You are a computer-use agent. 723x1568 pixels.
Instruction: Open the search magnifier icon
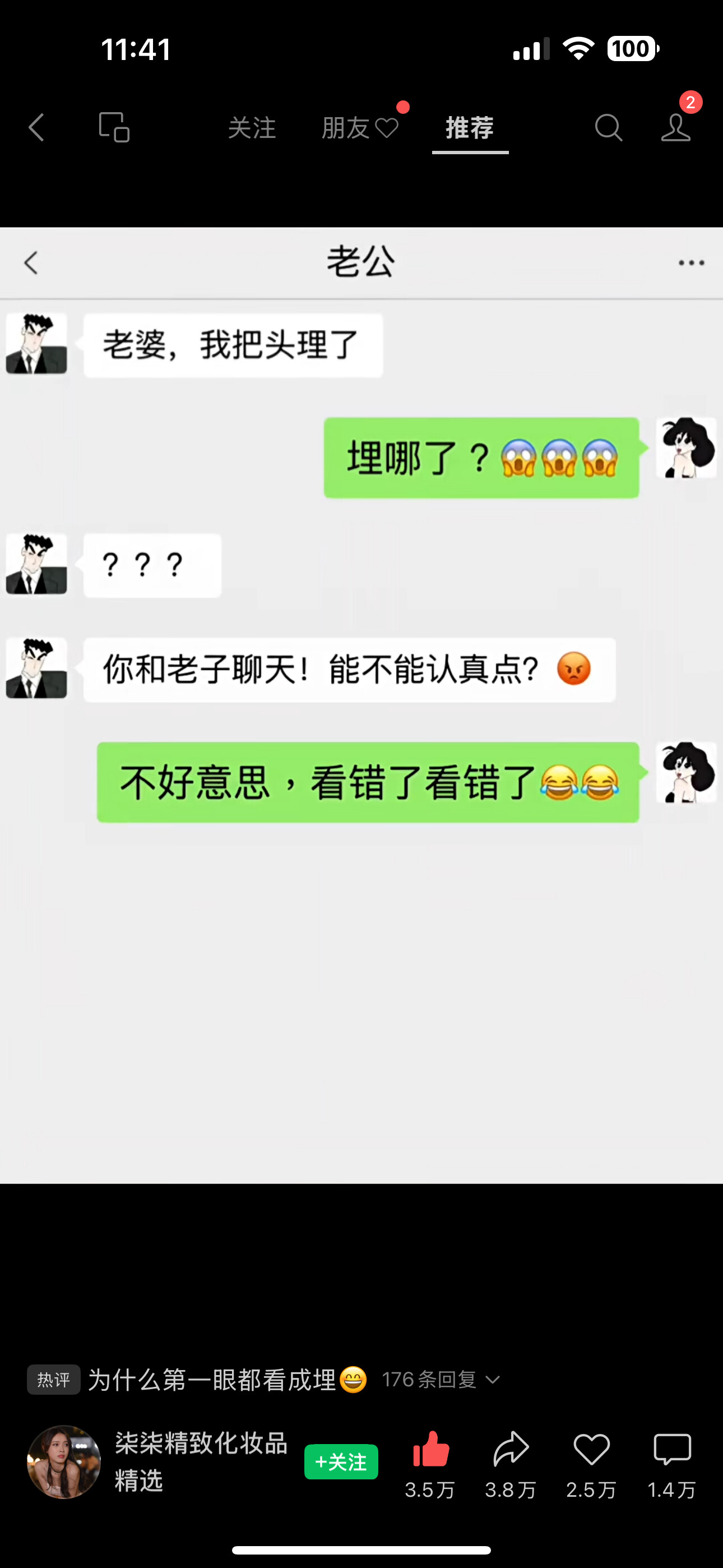click(608, 128)
